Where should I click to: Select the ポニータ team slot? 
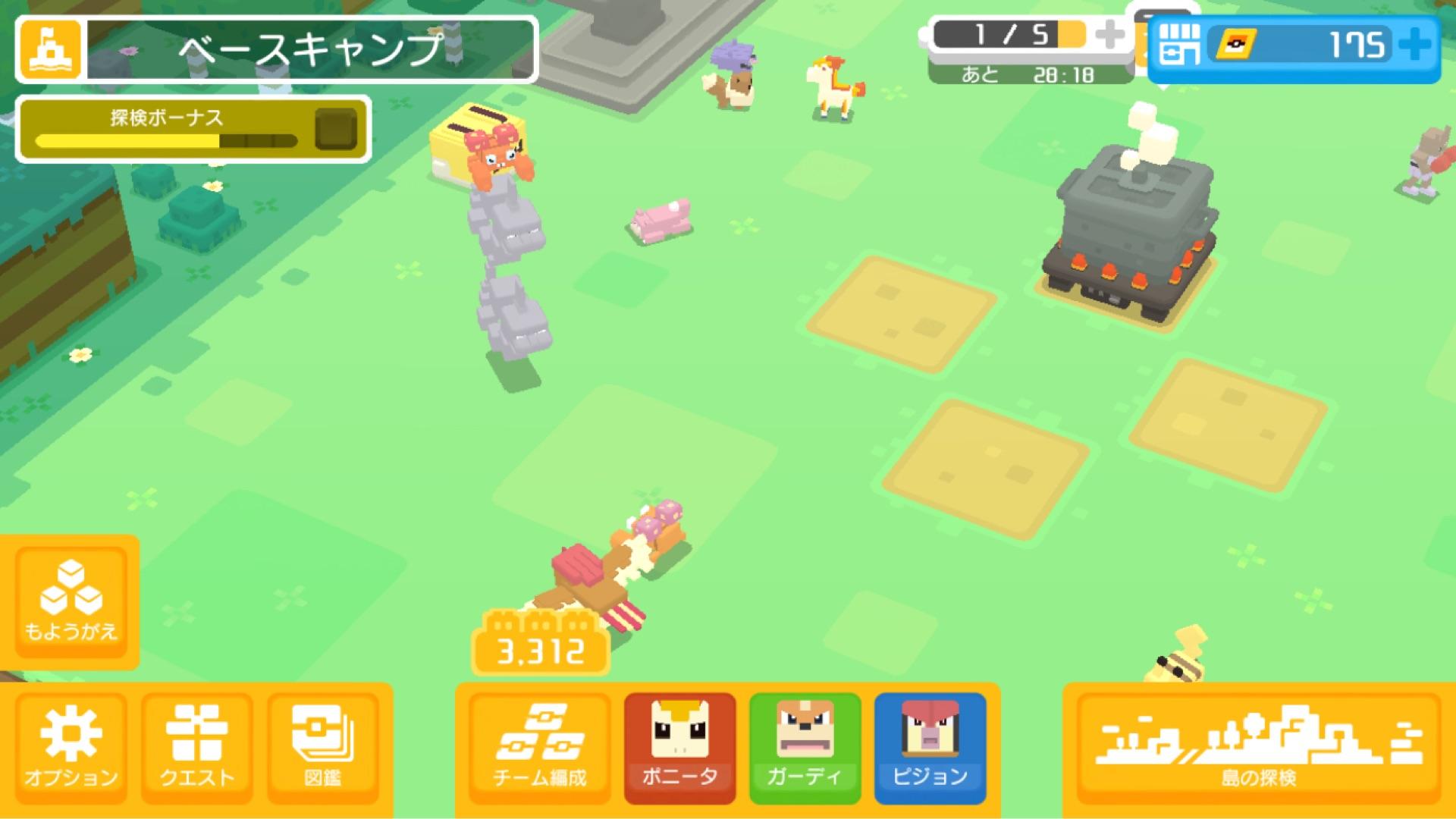click(x=679, y=747)
